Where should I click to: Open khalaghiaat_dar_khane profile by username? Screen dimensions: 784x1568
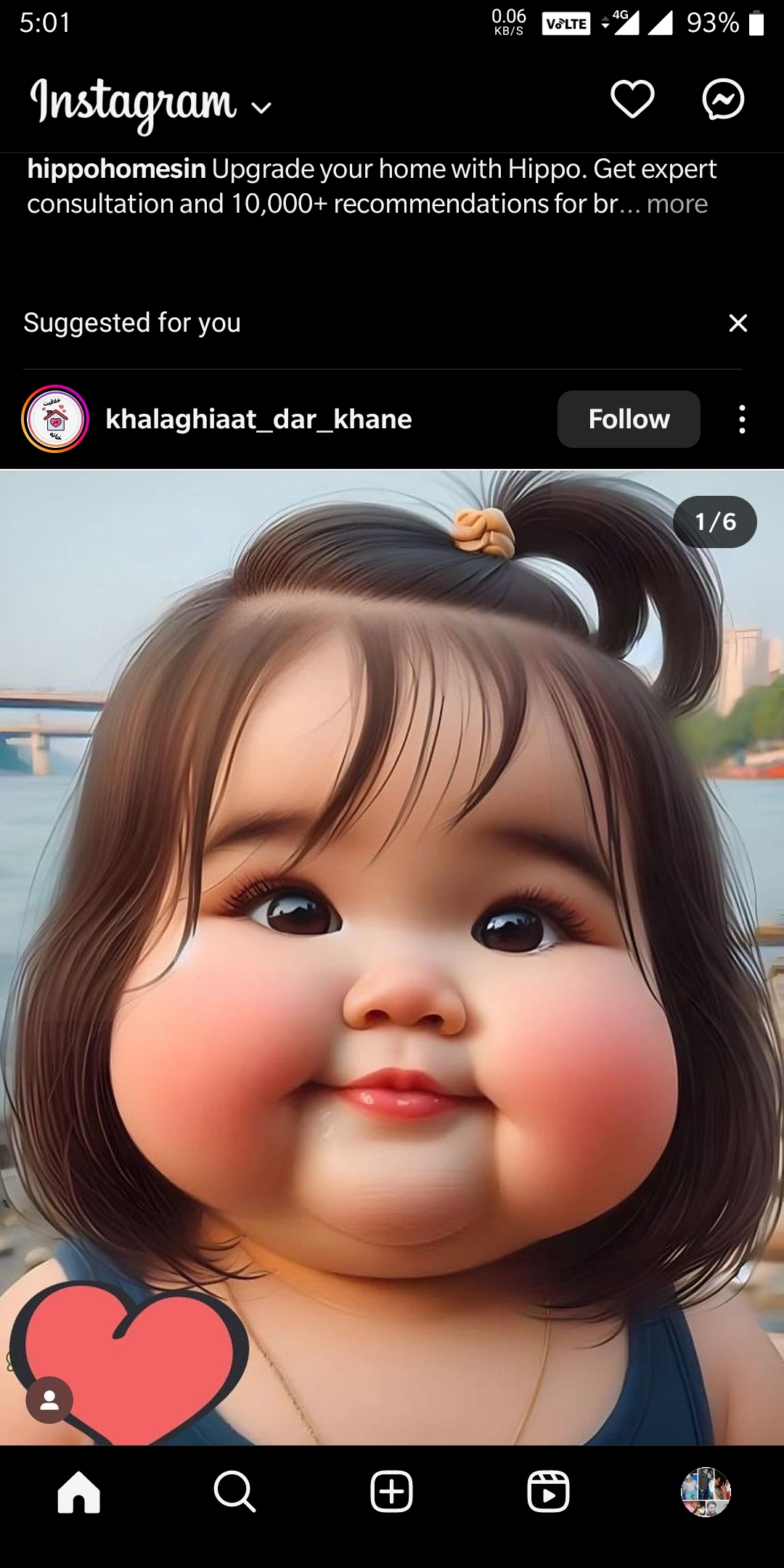[258, 419]
